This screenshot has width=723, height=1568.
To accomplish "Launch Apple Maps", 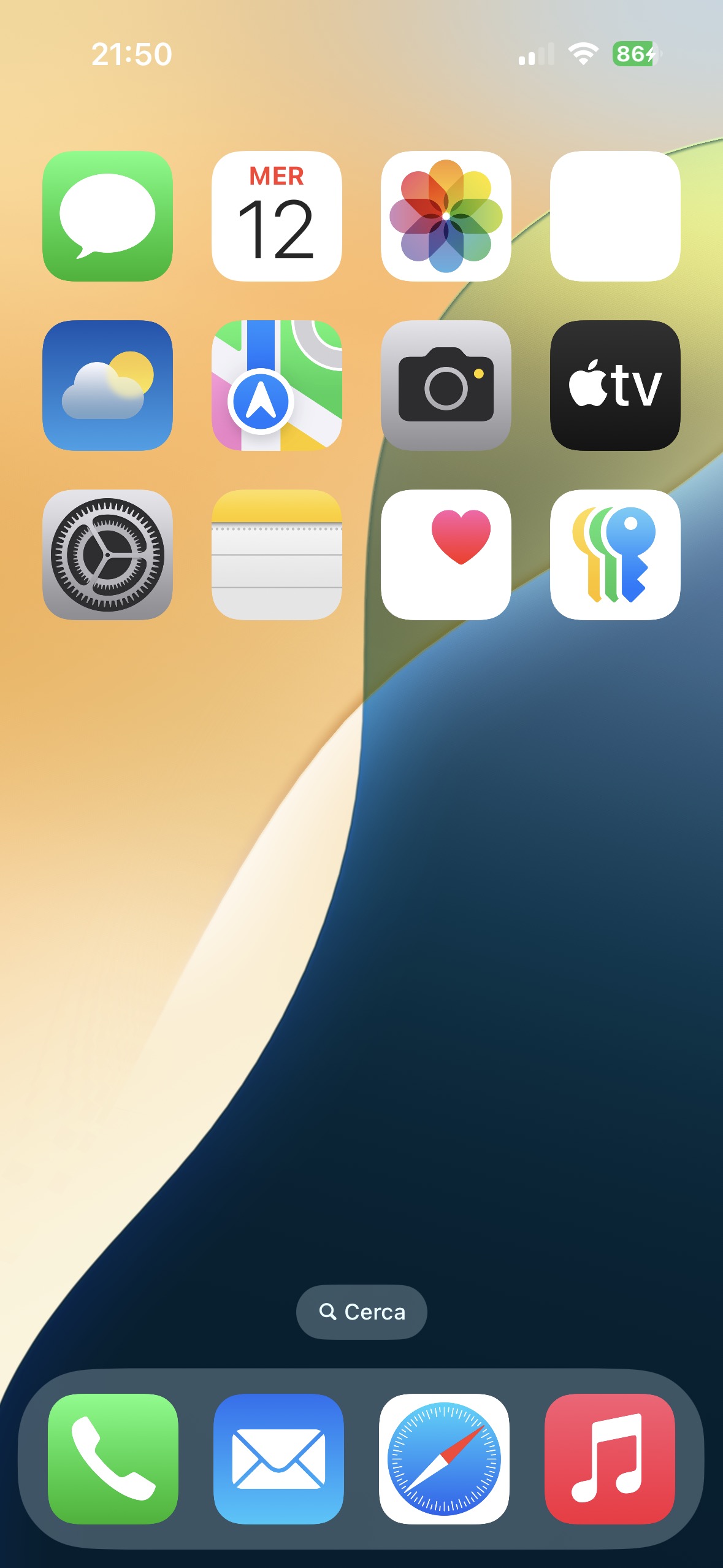I will coord(277,385).
